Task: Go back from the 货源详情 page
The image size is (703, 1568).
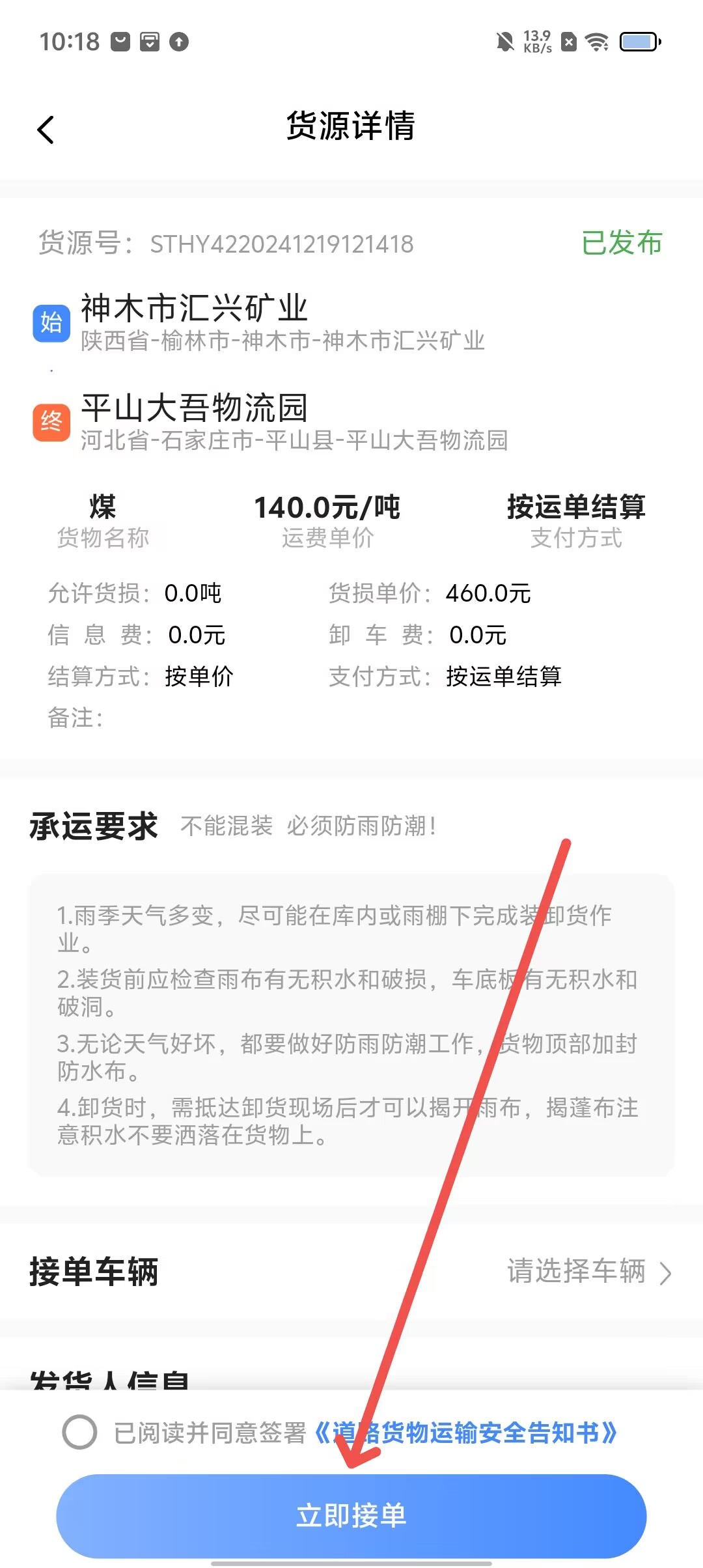Action: [46, 129]
